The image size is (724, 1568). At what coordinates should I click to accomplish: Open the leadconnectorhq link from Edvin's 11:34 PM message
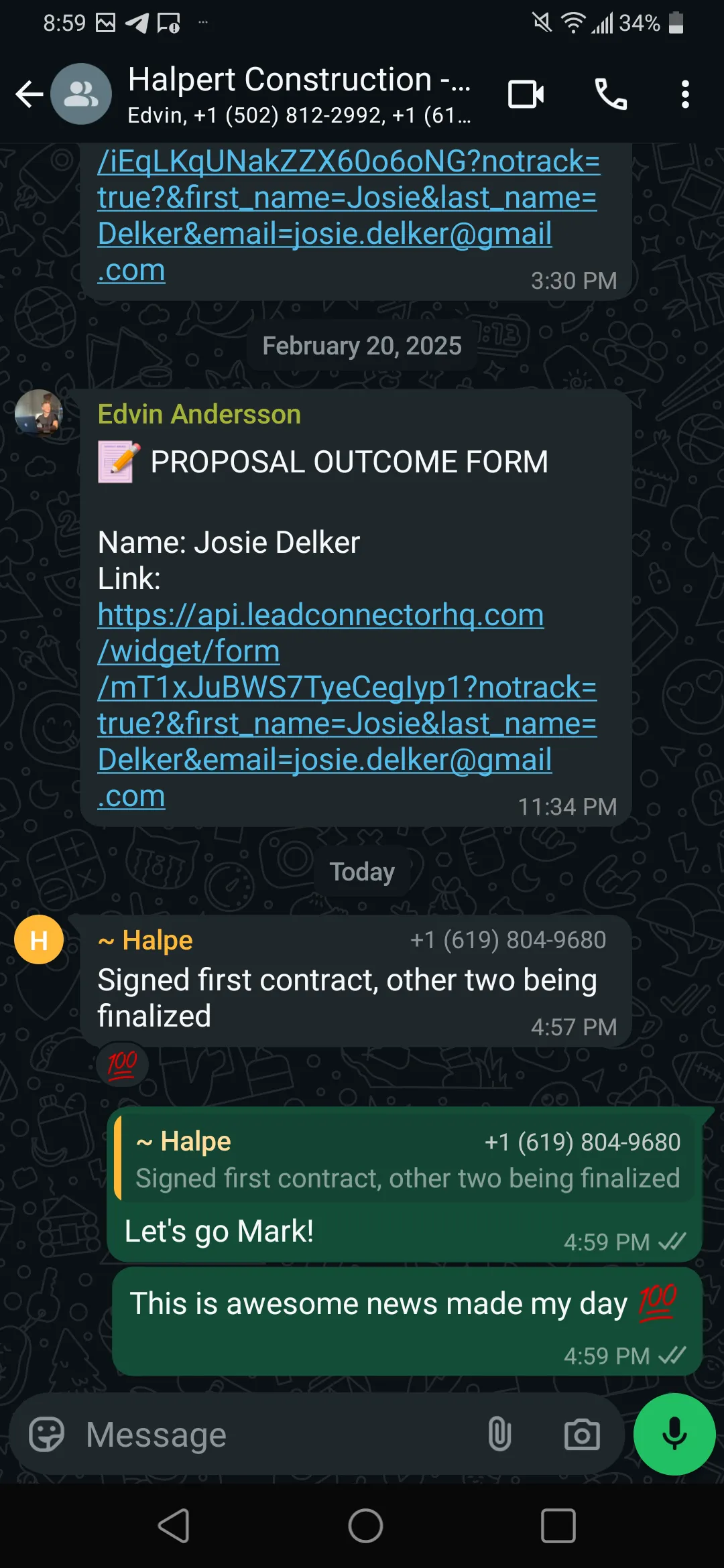click(x=347, y=705)
